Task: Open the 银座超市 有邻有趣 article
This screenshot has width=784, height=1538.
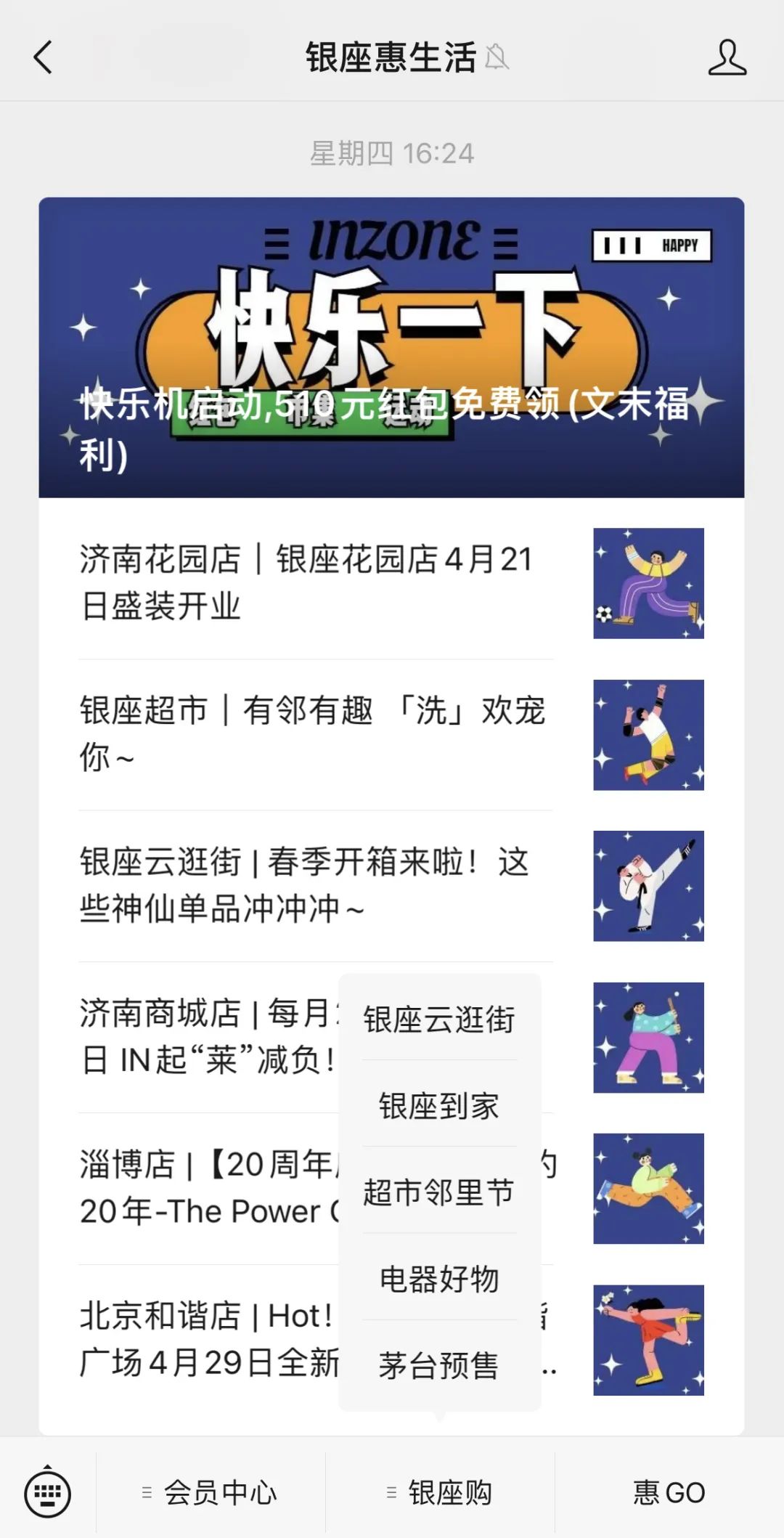Action: pos(391,734)
